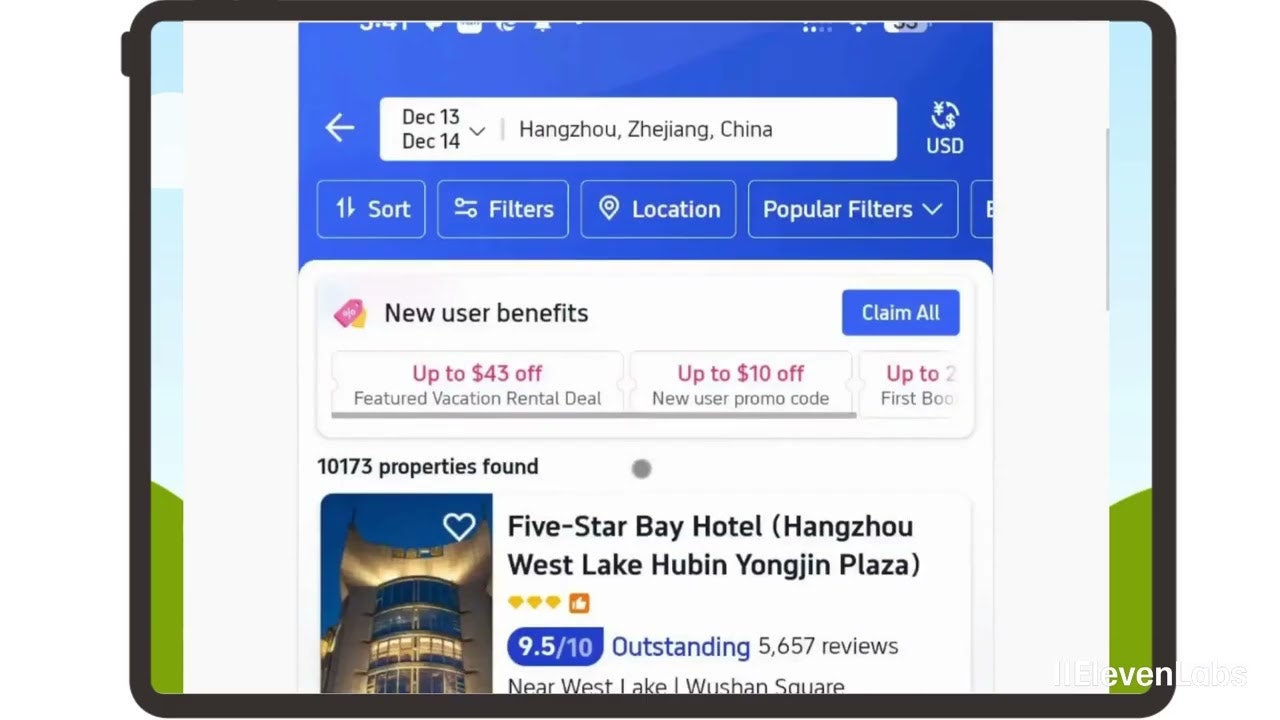Select the Up to $10 off promo code
1280x720 pixels.
pos(740,384)
